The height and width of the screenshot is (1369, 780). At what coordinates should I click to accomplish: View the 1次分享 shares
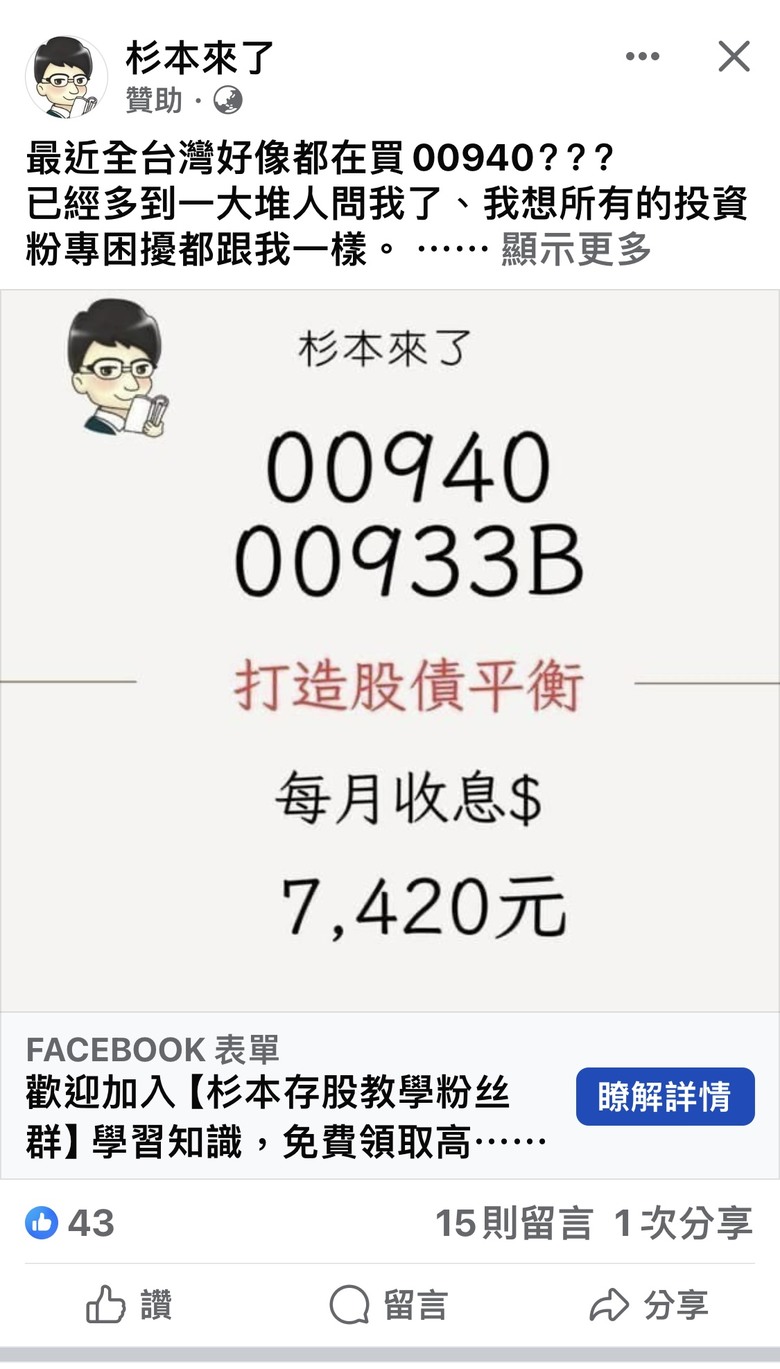(683, 1222)
